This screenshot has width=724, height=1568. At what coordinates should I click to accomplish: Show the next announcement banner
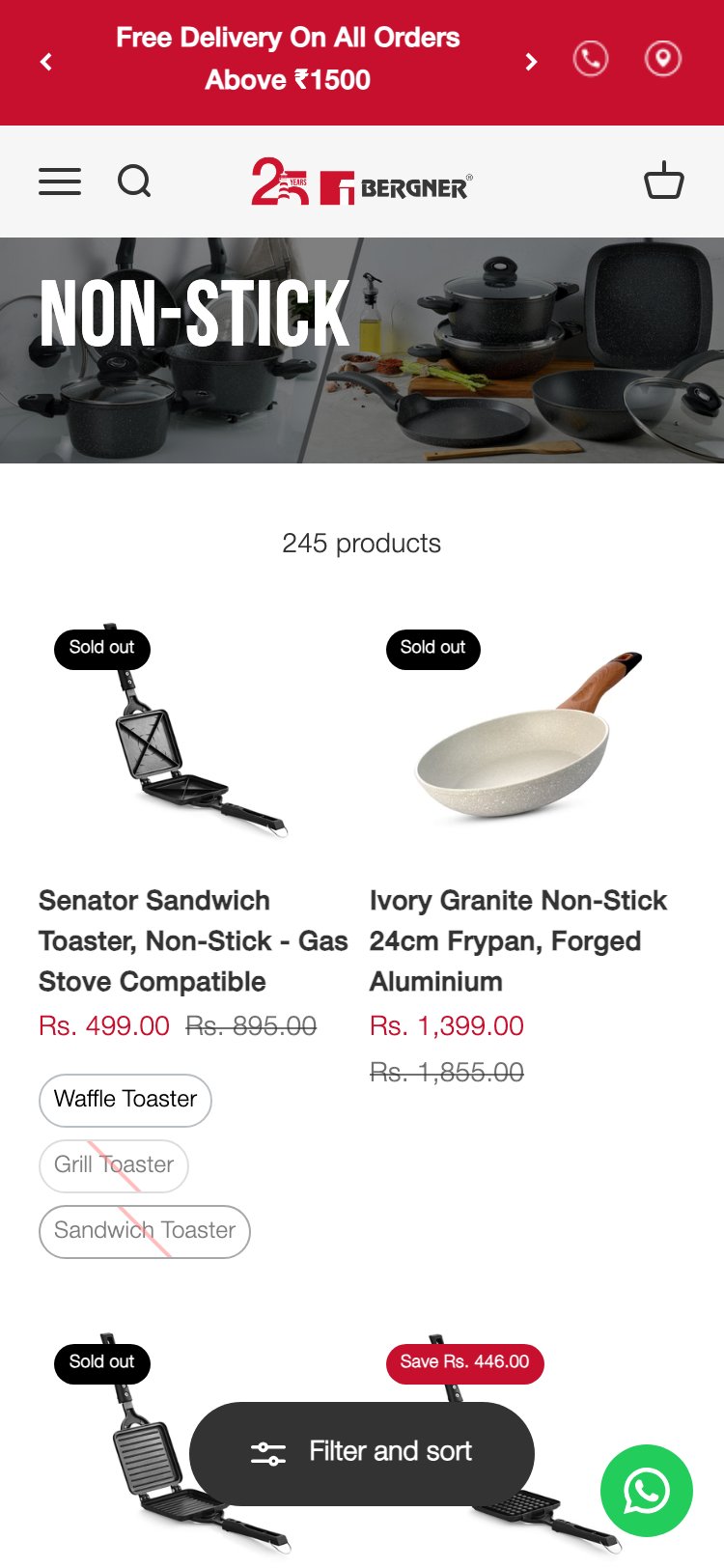531,63
